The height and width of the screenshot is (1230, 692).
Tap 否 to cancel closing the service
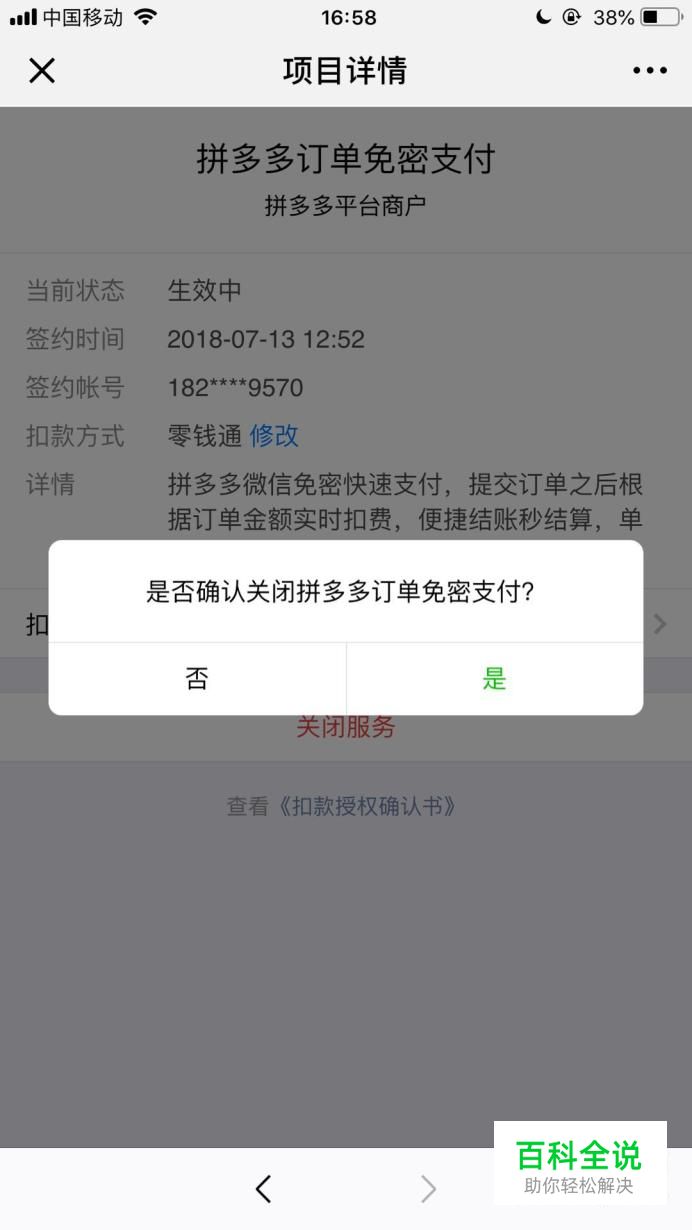[x=197, y=679]
